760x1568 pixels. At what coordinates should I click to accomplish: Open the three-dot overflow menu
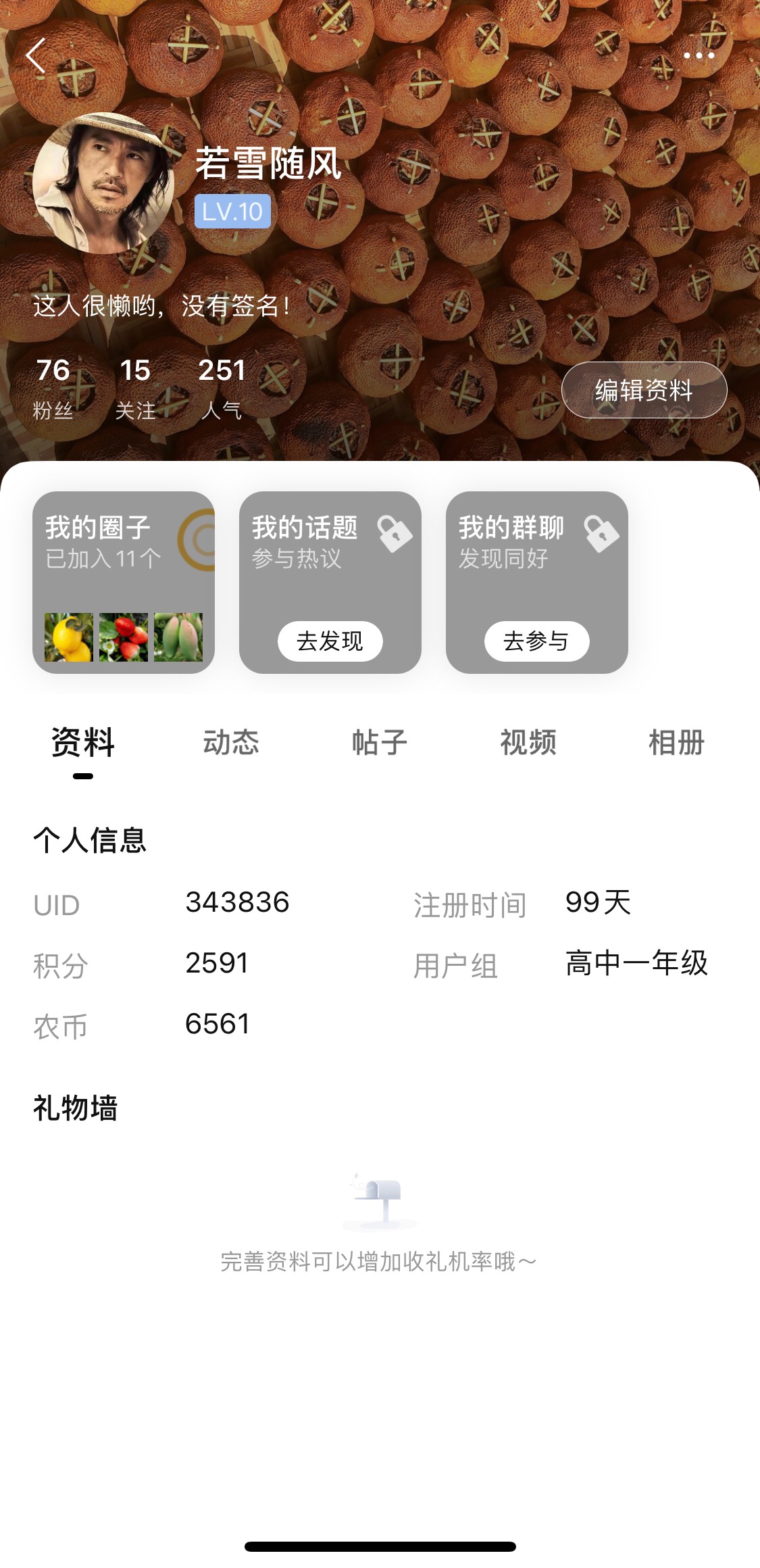(699, 55)
